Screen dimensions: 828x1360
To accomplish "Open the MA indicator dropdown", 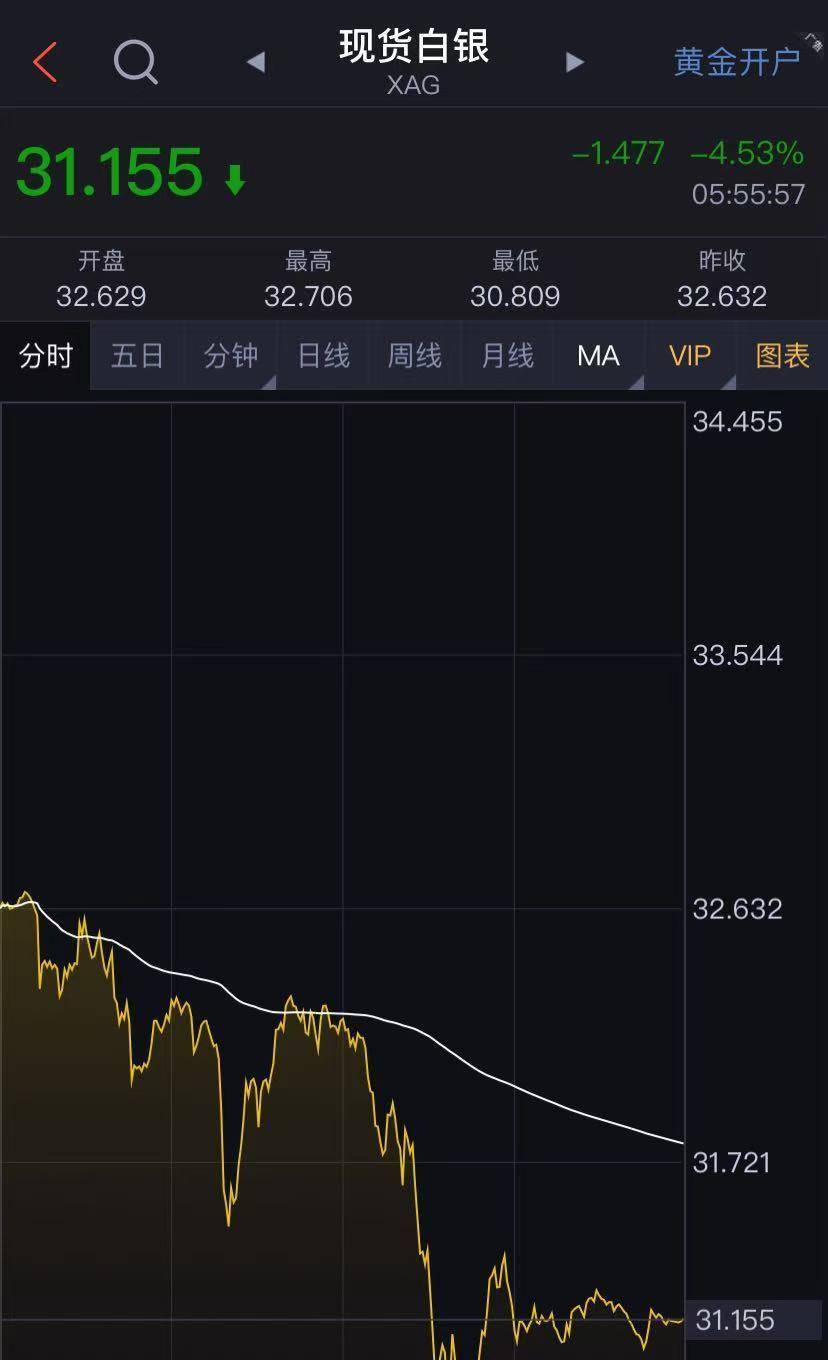I will 598,355.
